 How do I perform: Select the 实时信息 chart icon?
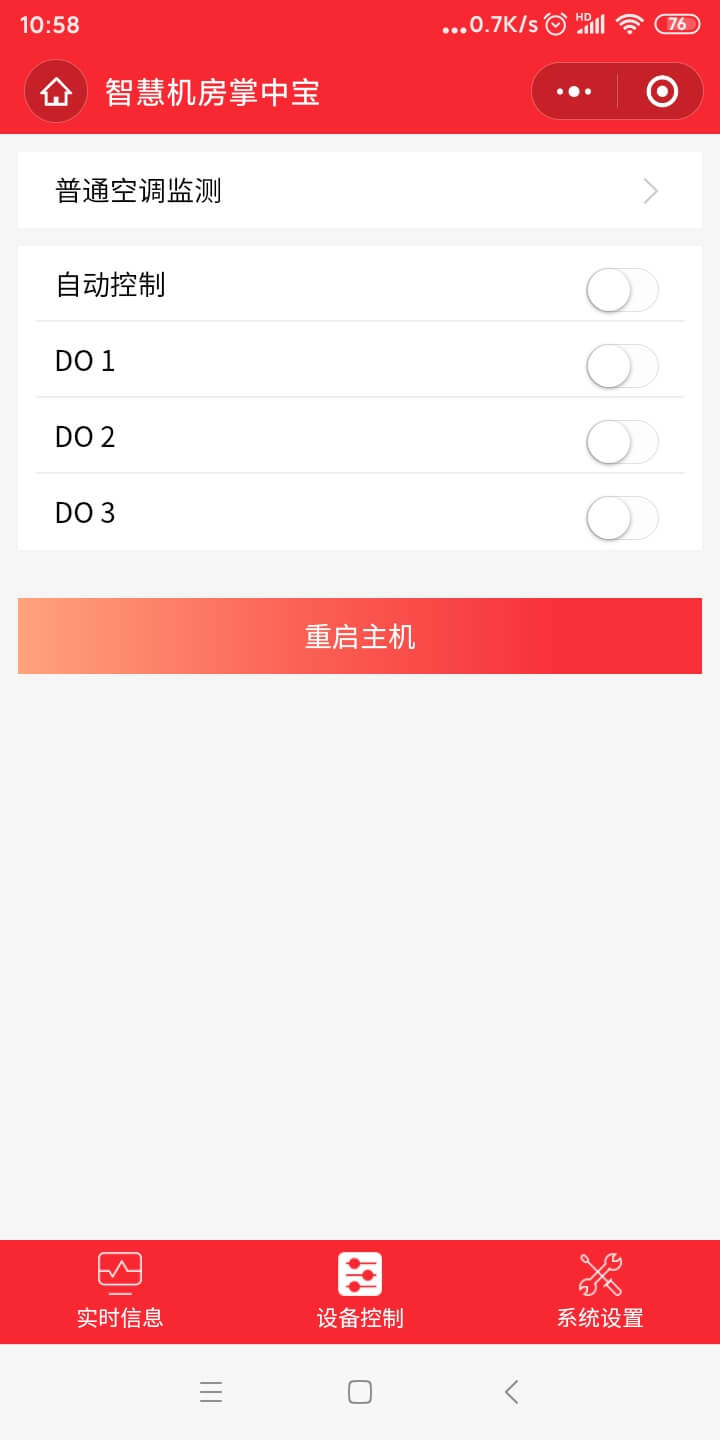pyautogui.click(x=119, y=1271)
